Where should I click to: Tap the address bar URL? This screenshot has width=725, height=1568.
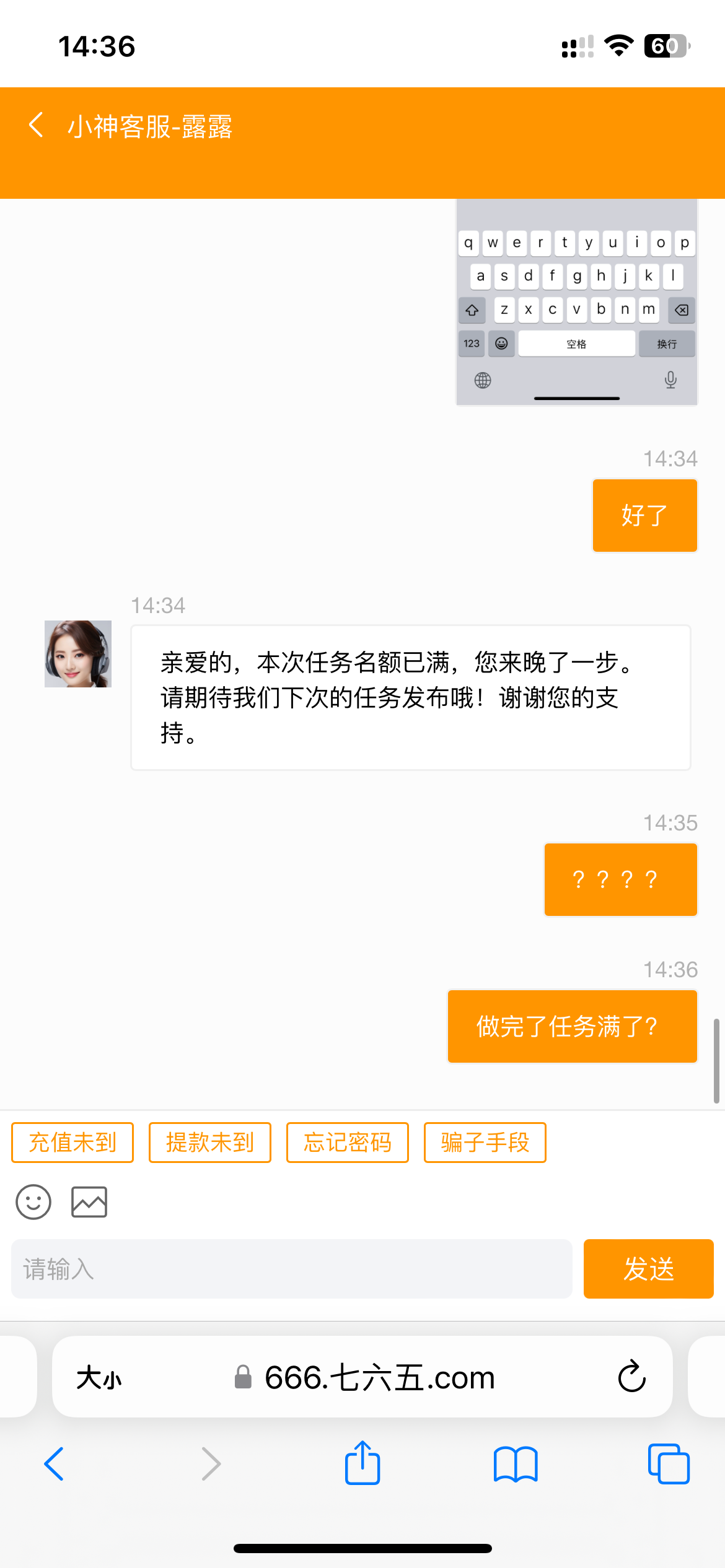(x=379, y=1379)
